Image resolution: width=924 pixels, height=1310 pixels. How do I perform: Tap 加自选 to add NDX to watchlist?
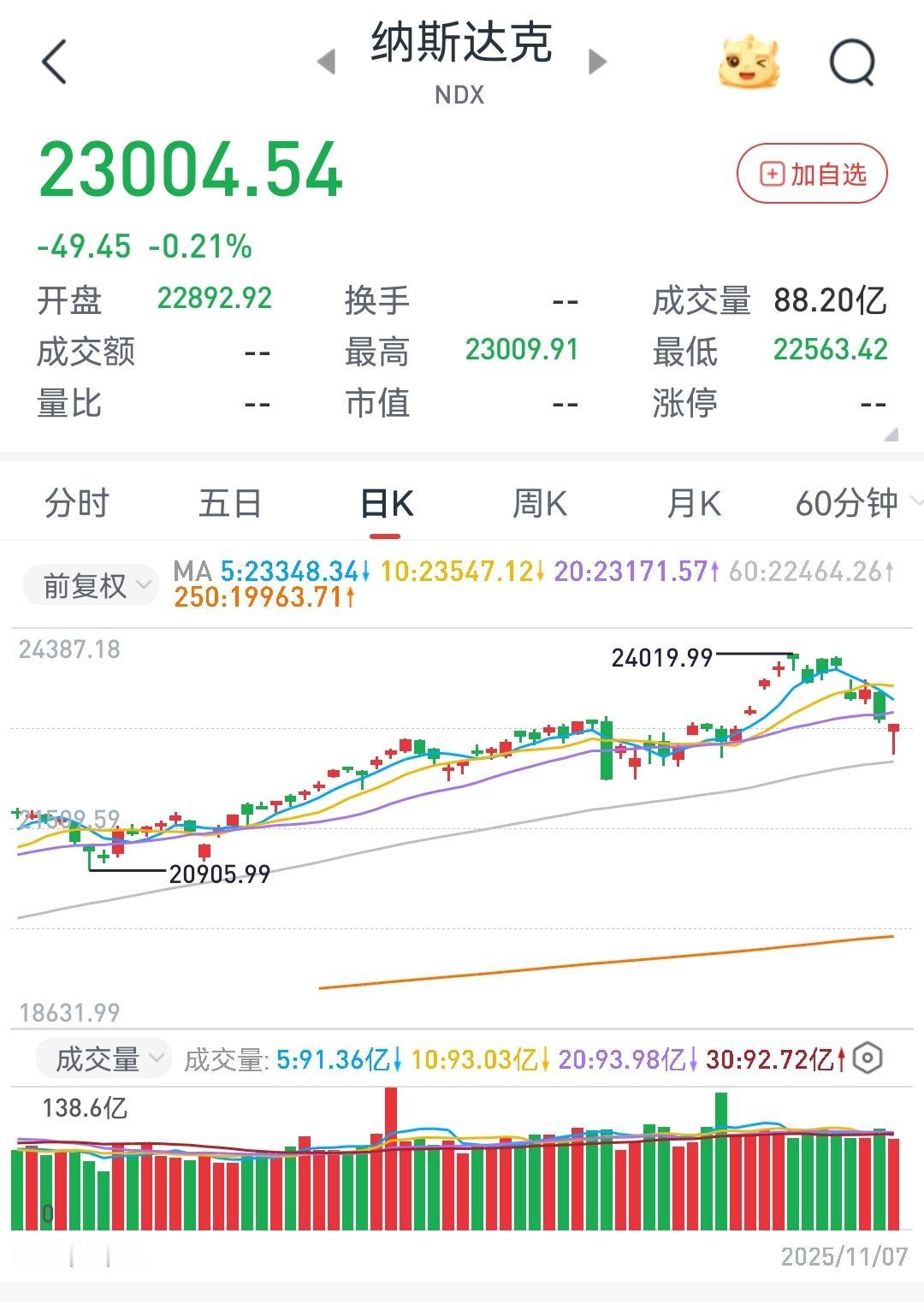[813, 173]
